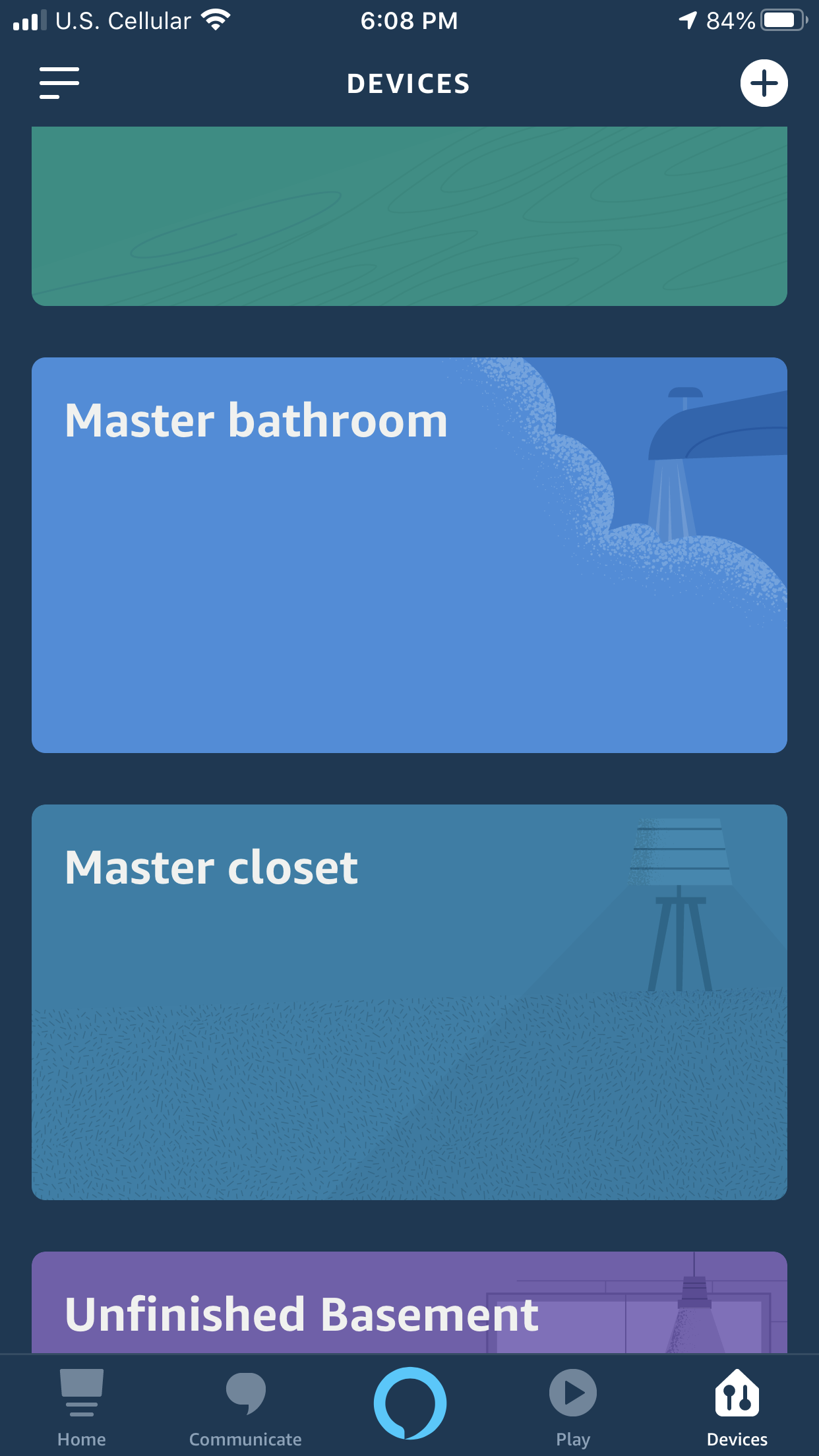
Task: Switch to the Home tab
Action: point(82,1407)
